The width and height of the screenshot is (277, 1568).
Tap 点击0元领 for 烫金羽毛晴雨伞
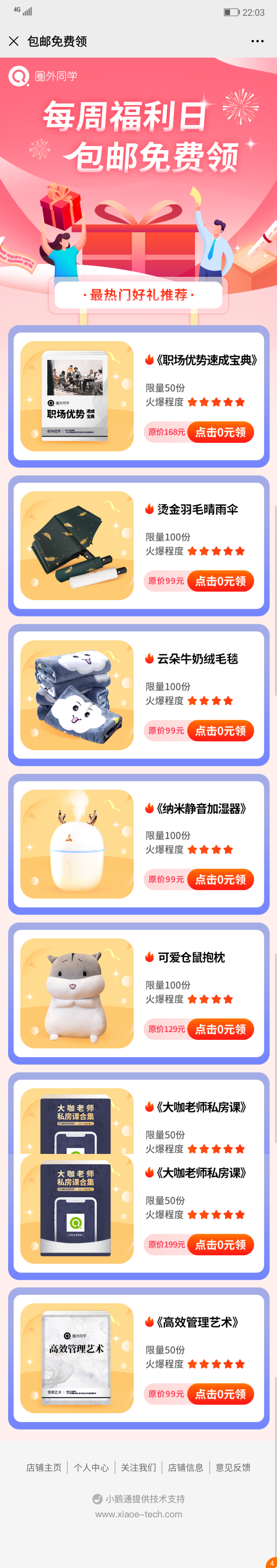[x=220, y=581]
